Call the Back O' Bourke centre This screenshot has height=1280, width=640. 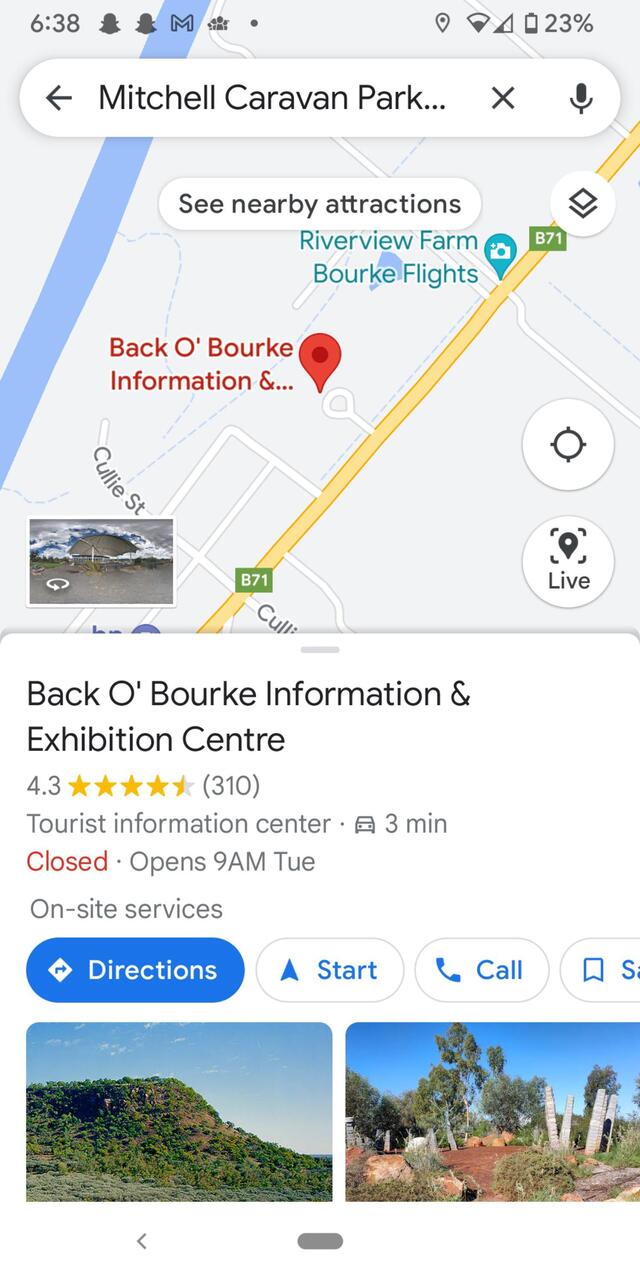pyautogui.click(x=482, y=970)
